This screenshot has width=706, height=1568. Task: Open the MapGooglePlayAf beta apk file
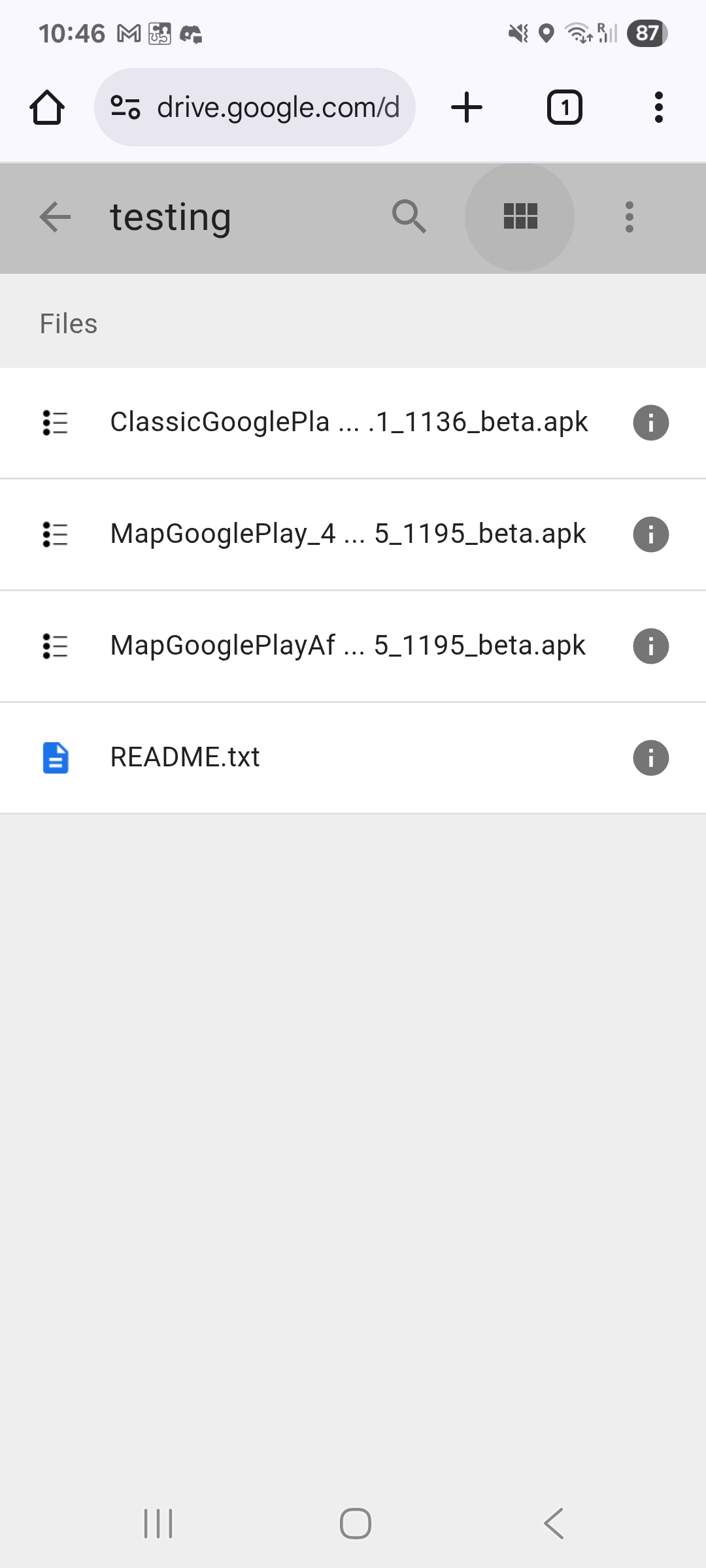point(348,646)
